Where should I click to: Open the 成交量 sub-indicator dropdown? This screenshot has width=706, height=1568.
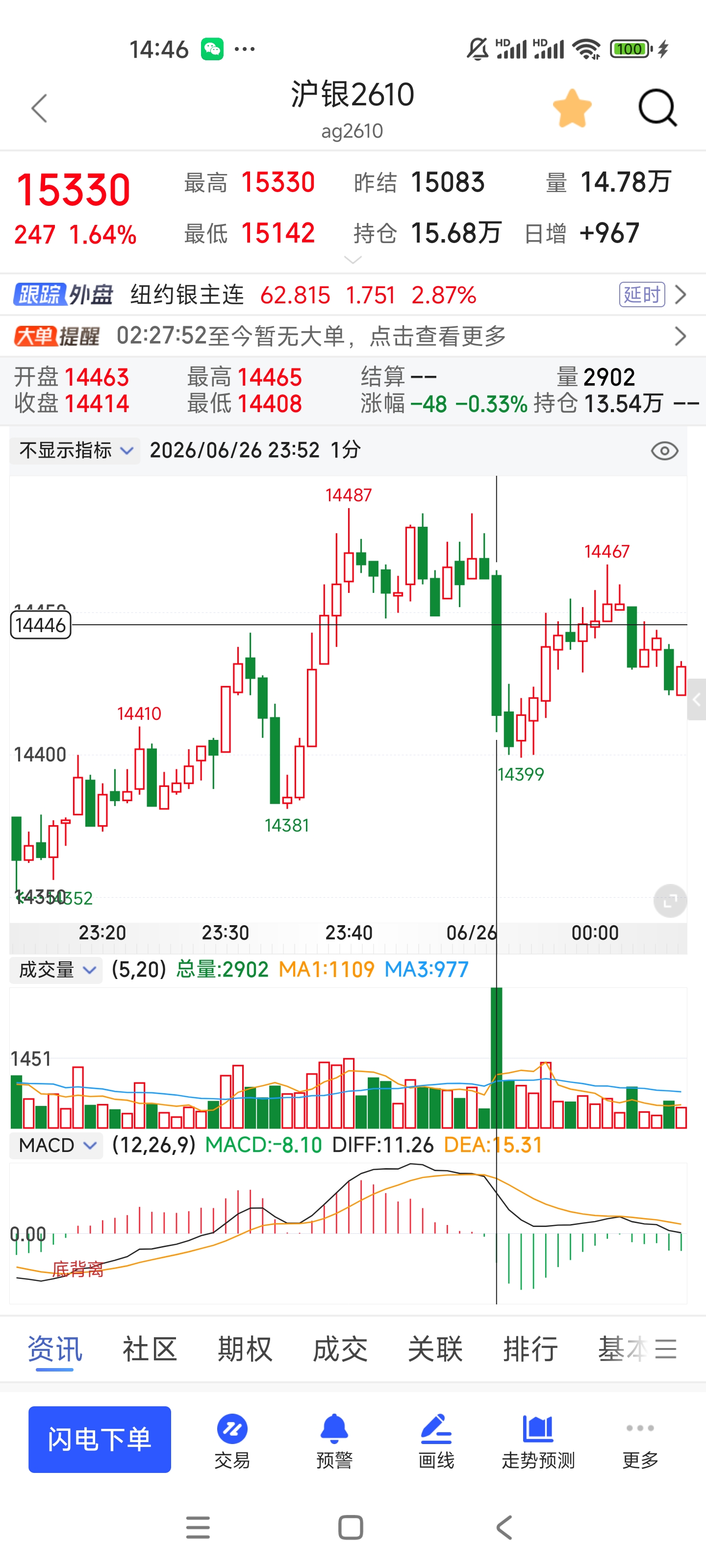point(57,970)
